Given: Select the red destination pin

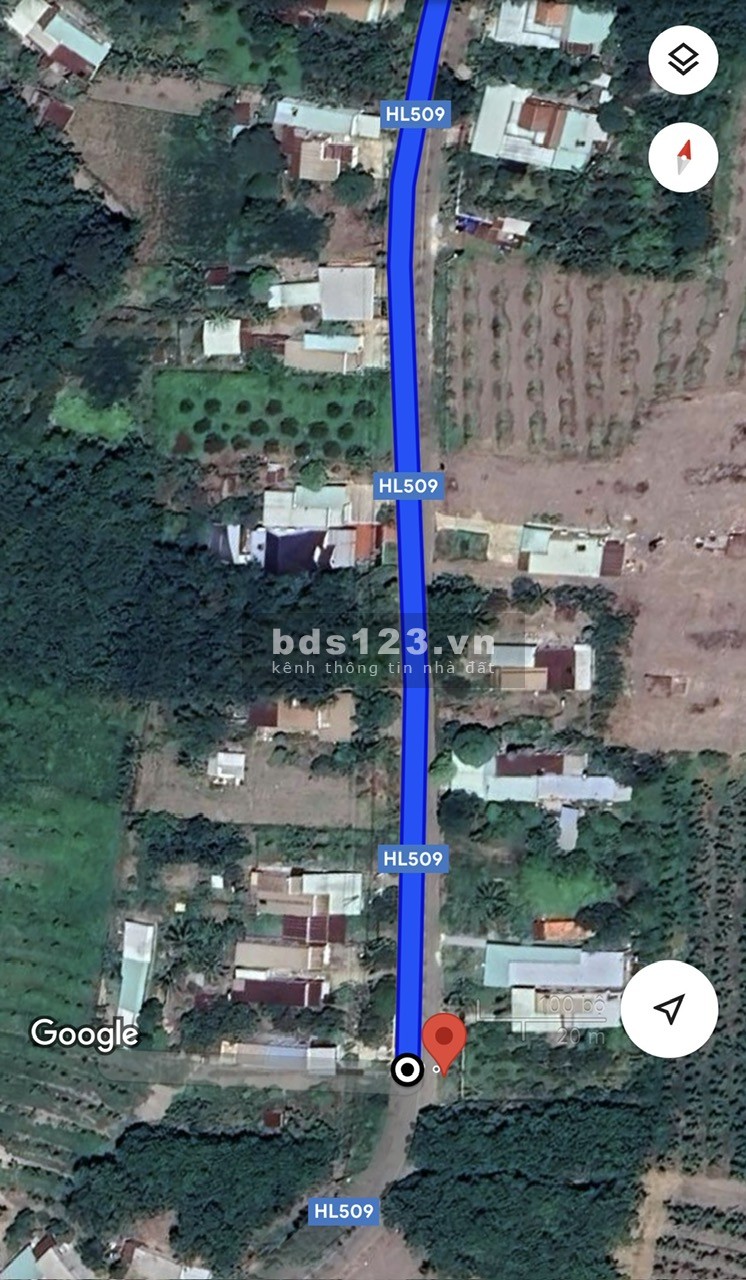Looking at the screenshot, I should tap(444, 1039).
